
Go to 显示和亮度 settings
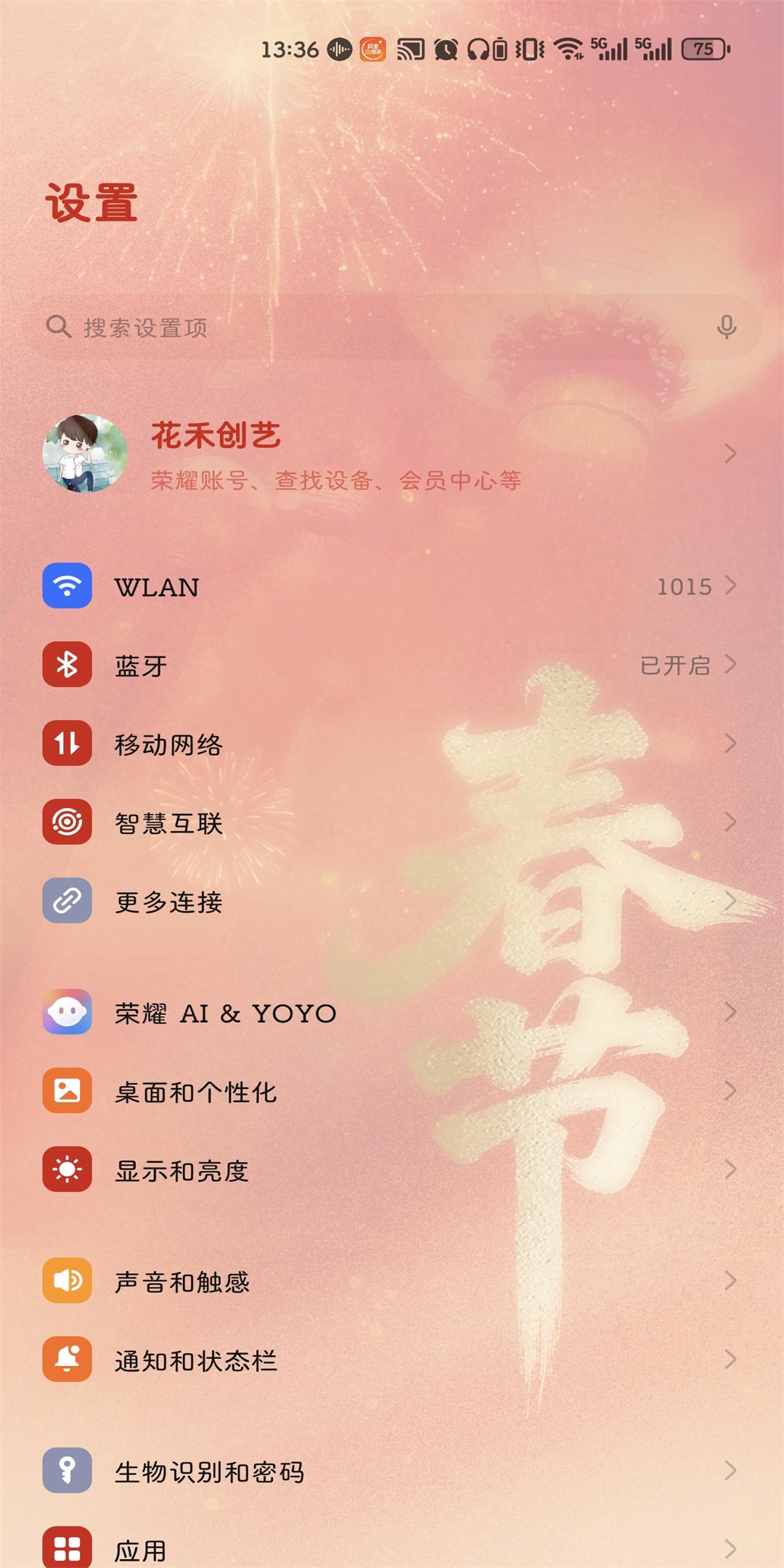392,1170
